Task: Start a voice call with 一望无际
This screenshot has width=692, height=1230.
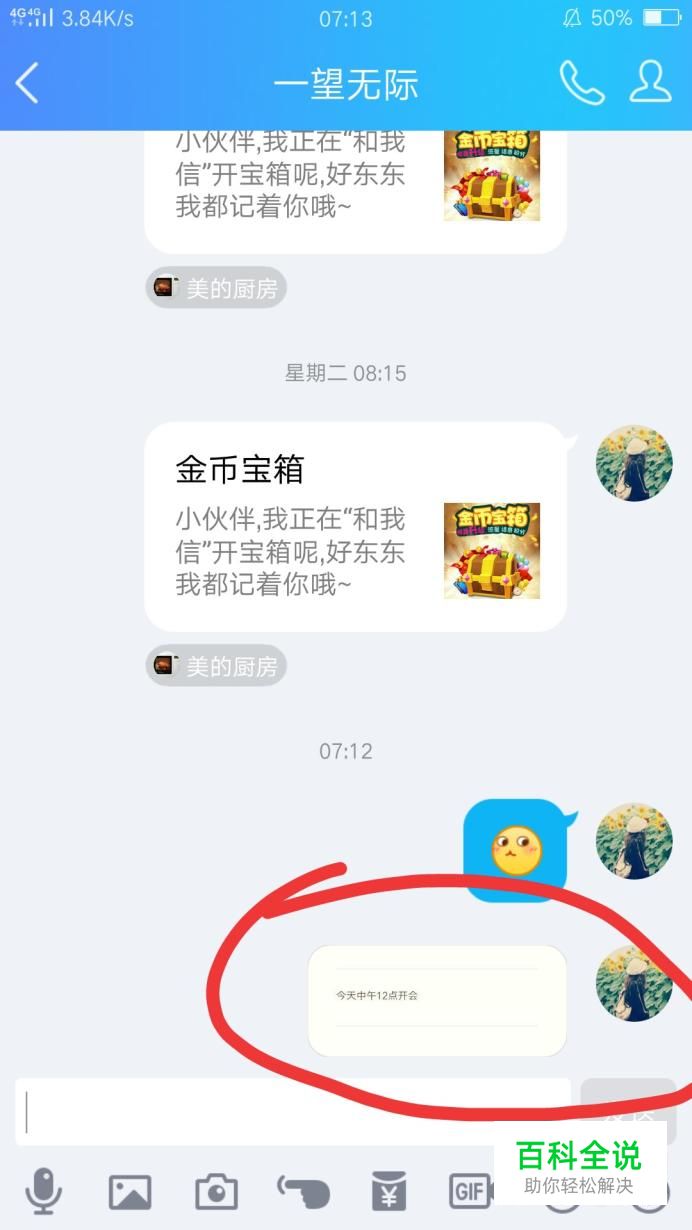Action: tap(581, 83)
